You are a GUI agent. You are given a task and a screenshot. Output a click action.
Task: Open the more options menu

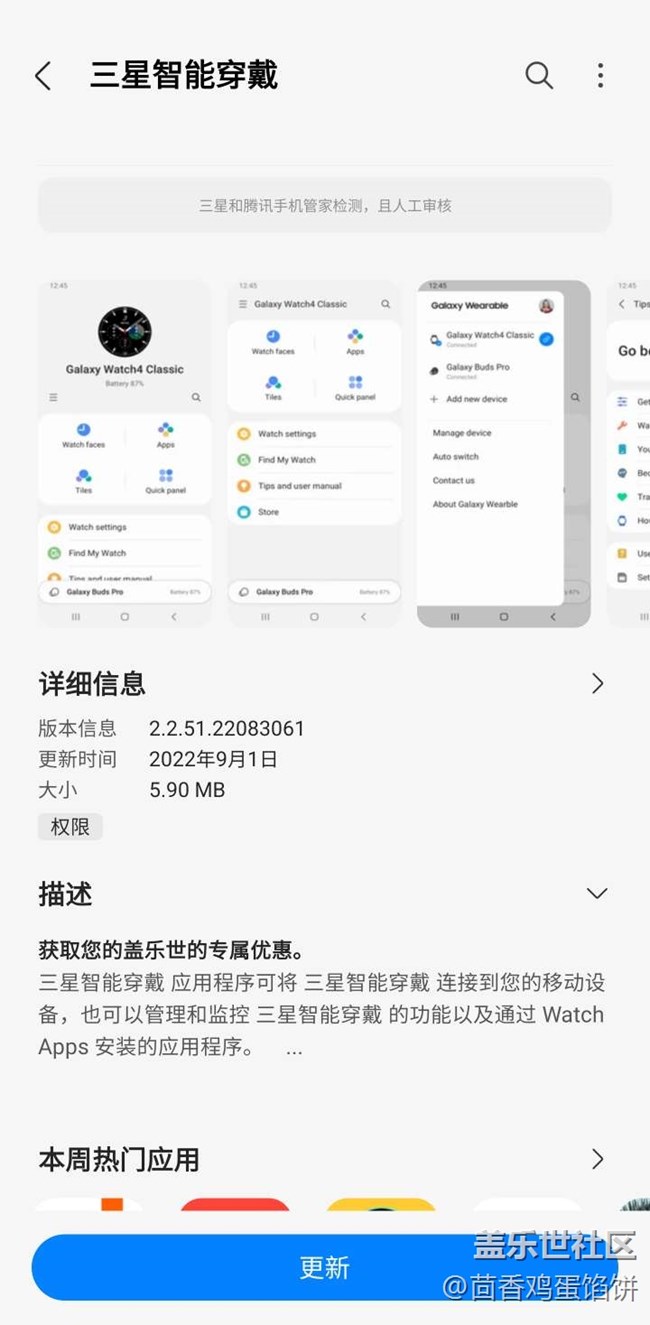pos(600,75)
